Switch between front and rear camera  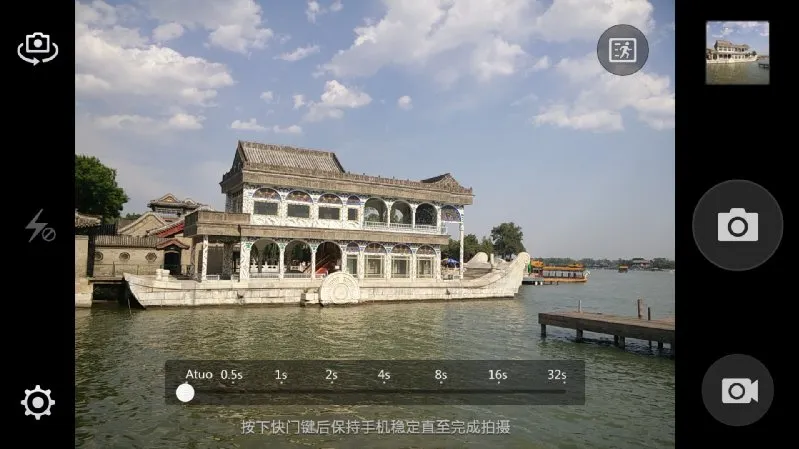pyautogui.click(x=38, y=48)
